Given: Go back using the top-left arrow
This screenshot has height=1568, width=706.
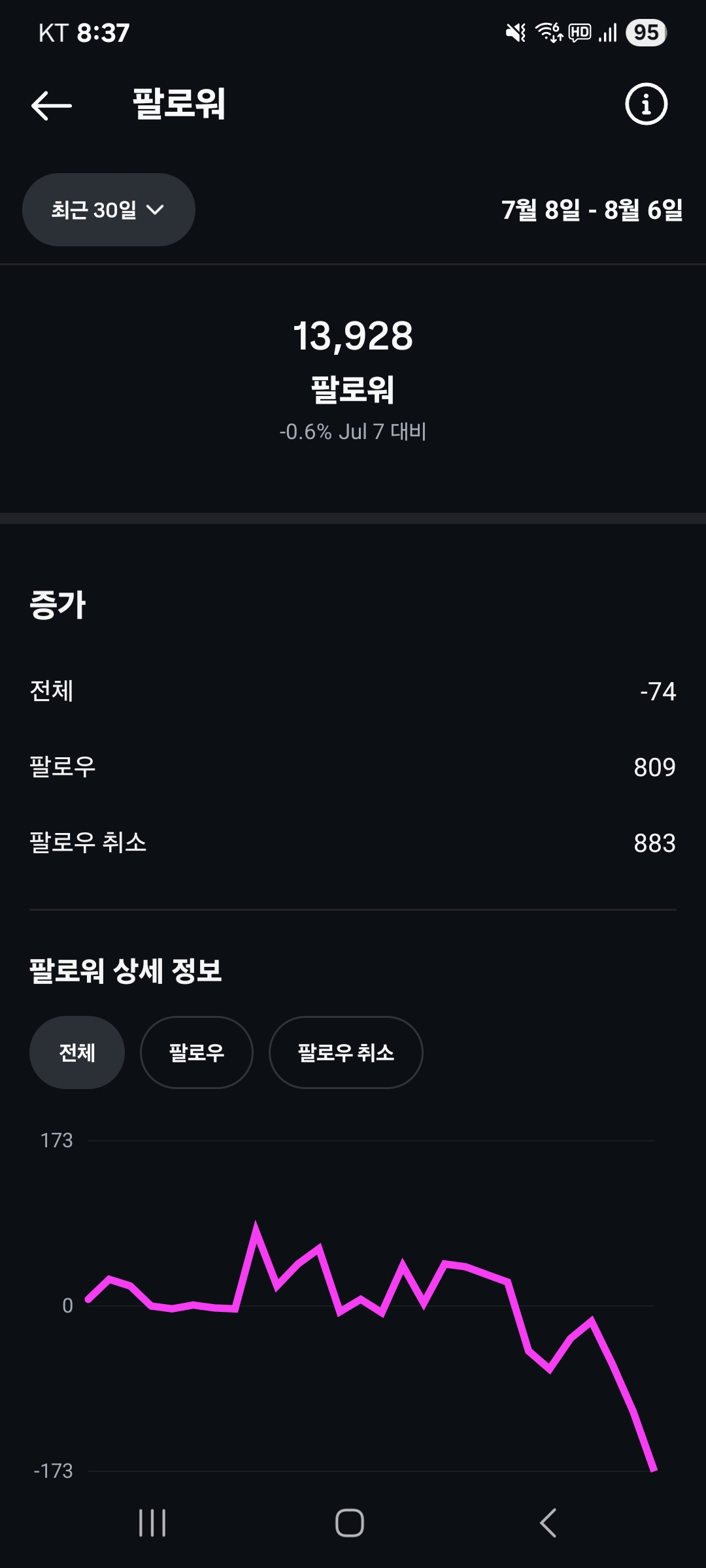Looking at the screenshot, I should [52, 105].
